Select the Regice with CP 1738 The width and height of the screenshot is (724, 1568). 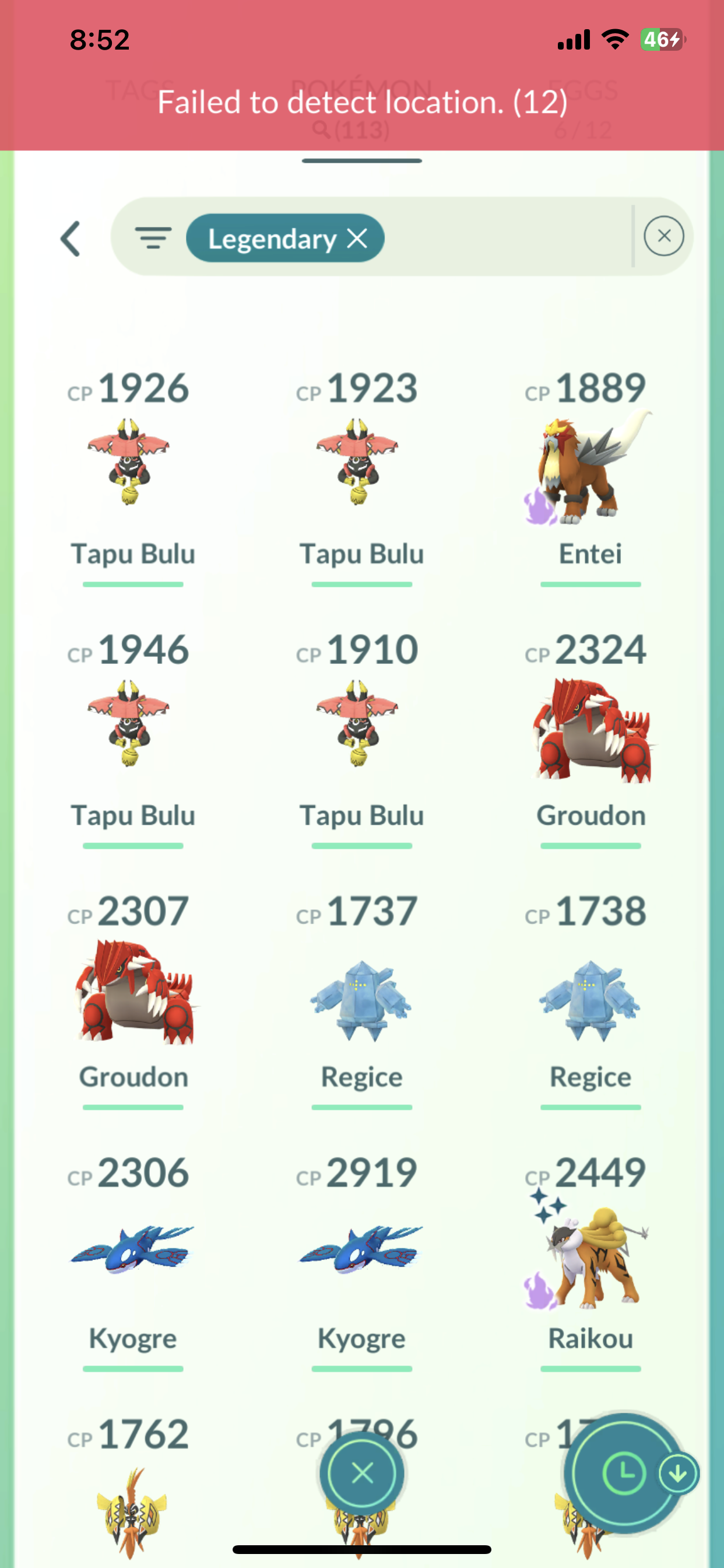point(589,998)
